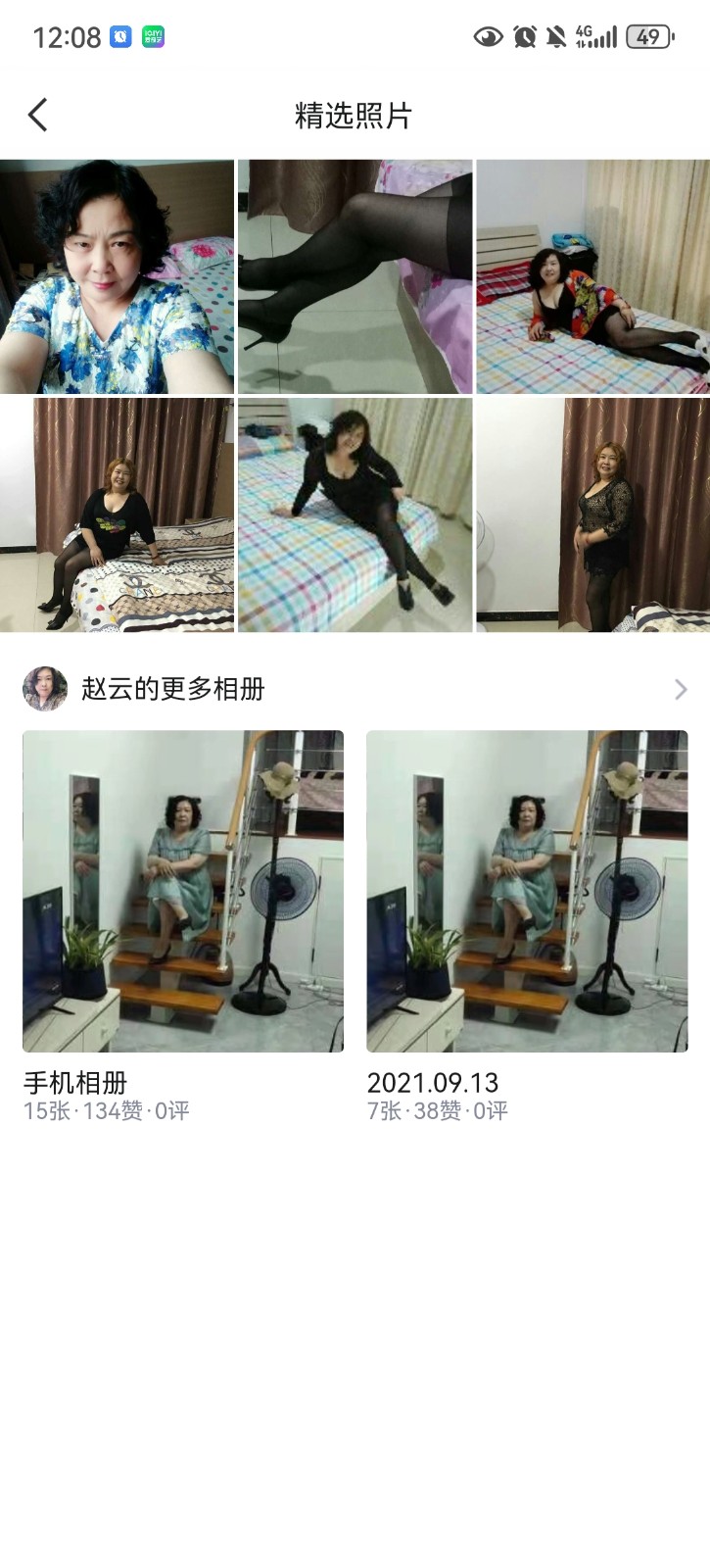View photo with the colorful red jacket
The width and height of the screenshot is (710, 1568).
tap(592, 277)
